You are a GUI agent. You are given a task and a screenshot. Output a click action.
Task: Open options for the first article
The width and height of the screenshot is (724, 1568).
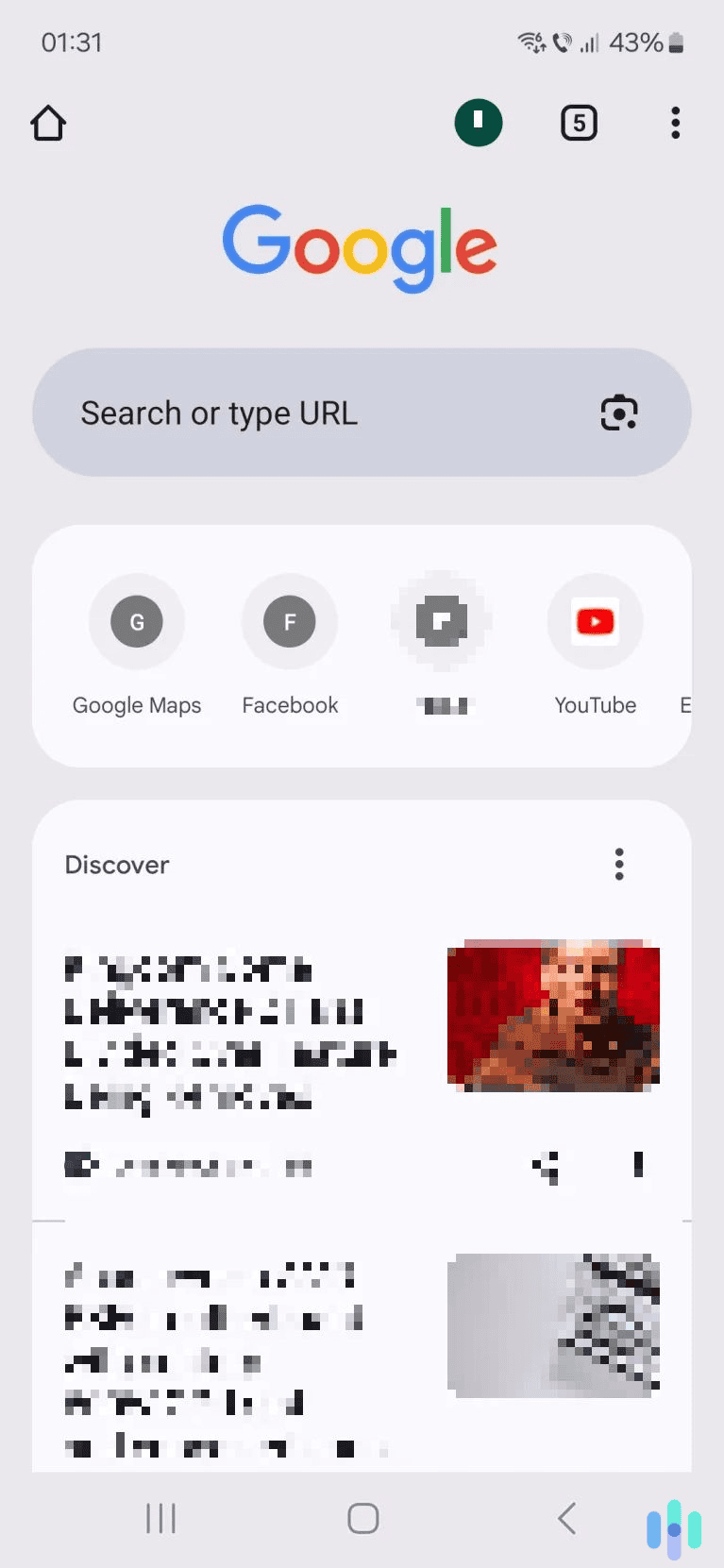click(x=637, y=1165)
